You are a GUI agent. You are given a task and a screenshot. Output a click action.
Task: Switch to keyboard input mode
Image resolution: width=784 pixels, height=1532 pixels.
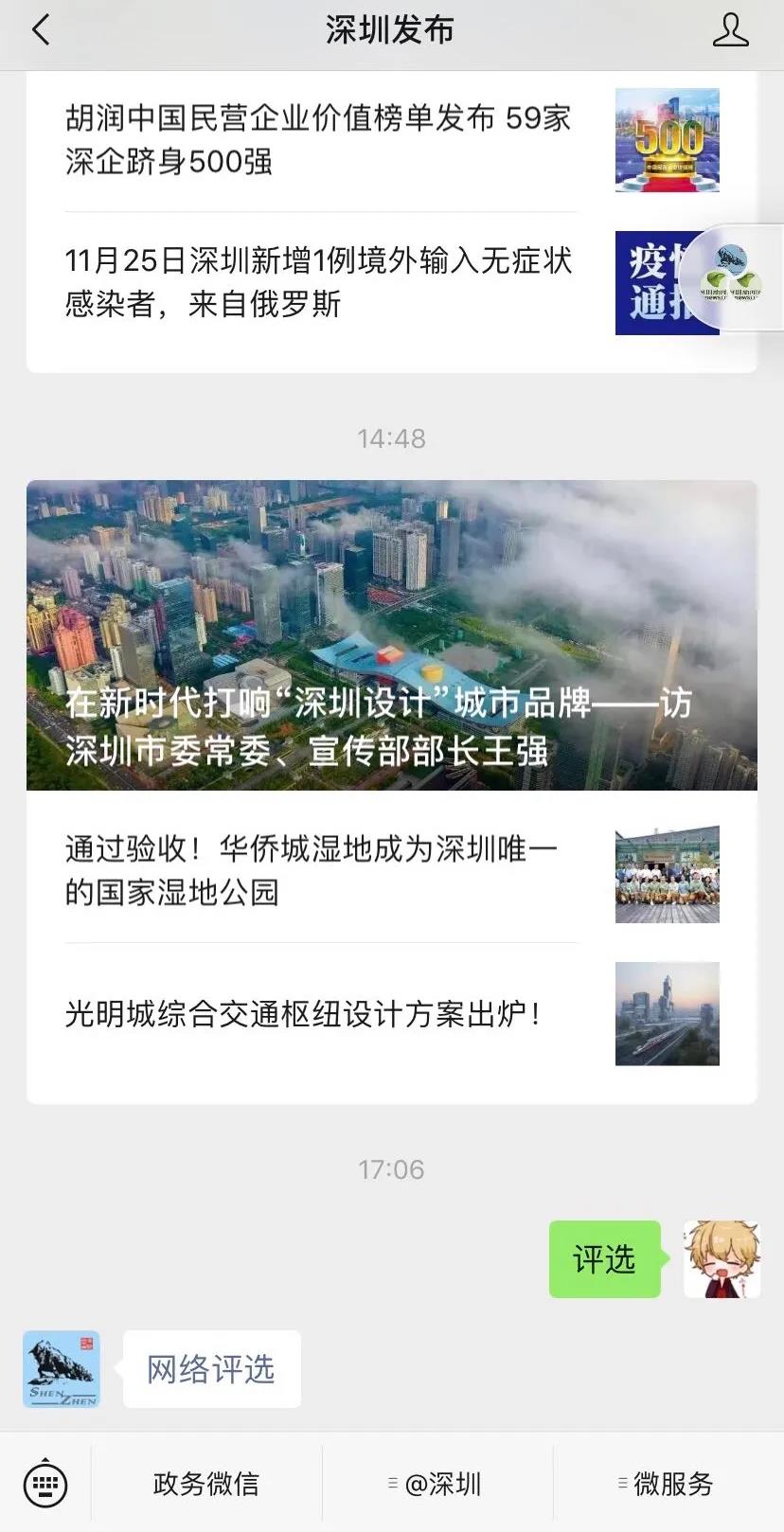(45, 1483)
